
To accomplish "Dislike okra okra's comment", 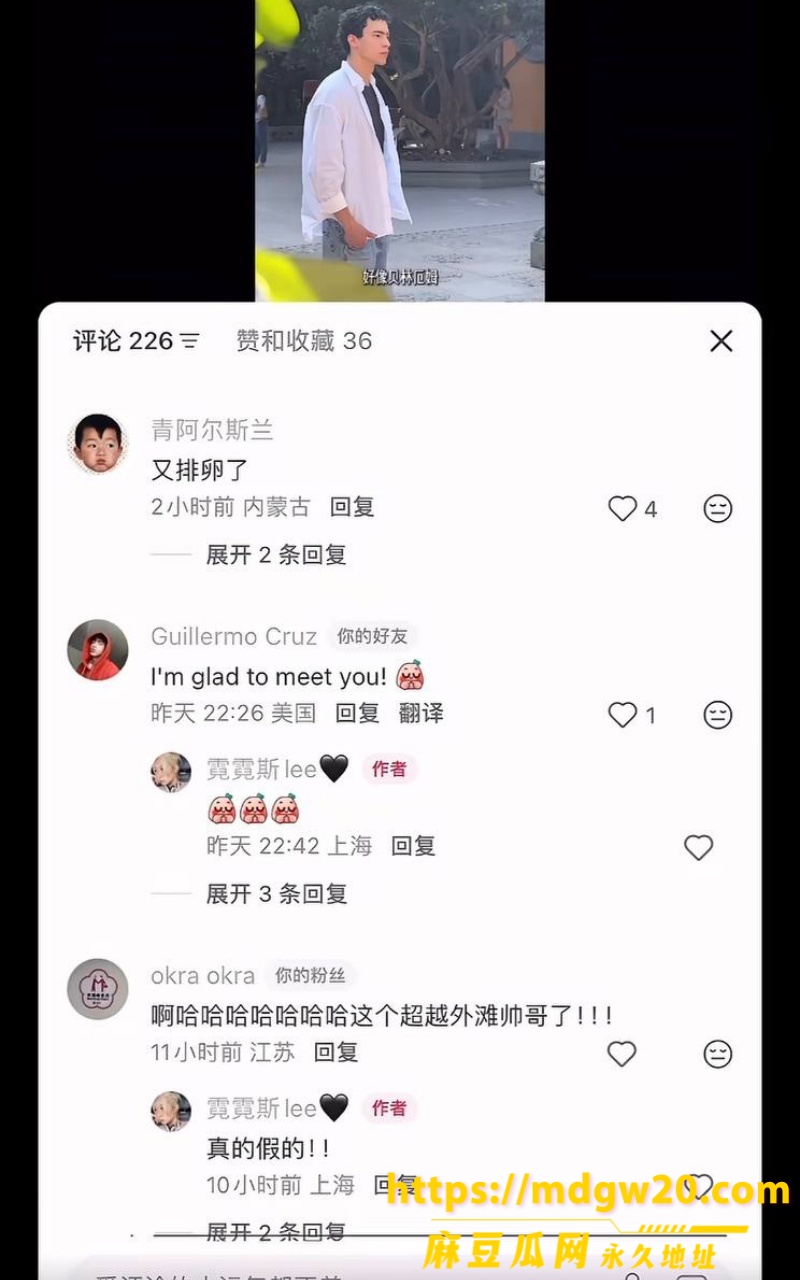I will 717,1054.
